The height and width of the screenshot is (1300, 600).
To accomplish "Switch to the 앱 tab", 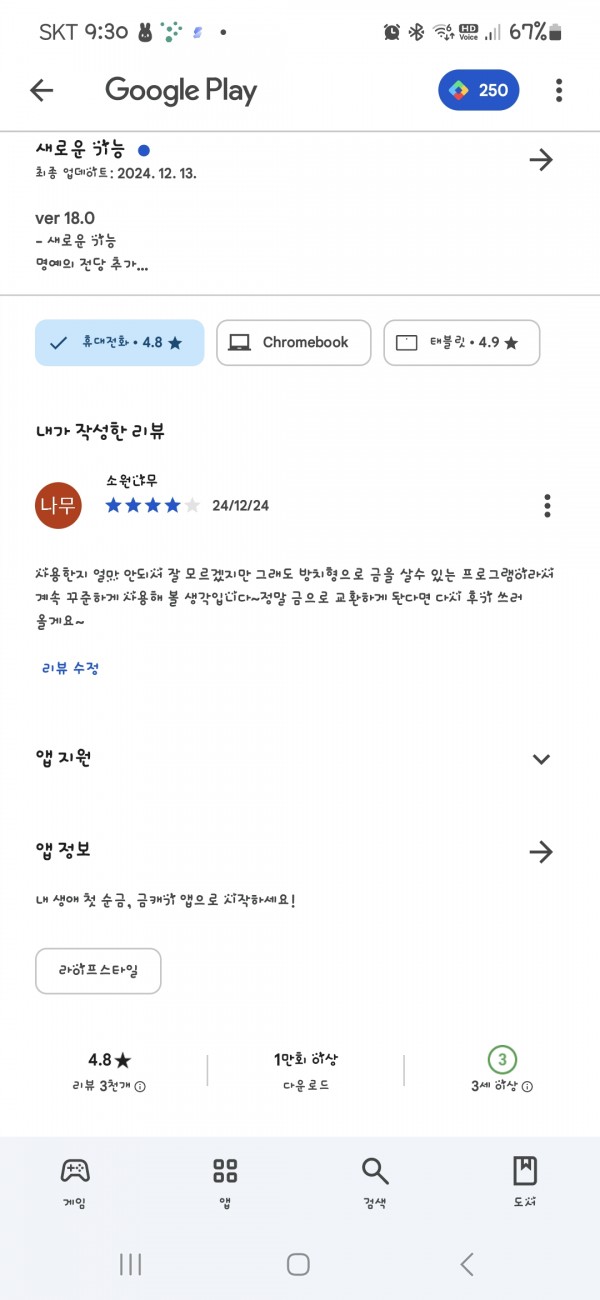I will click(x=225, y=1182).
